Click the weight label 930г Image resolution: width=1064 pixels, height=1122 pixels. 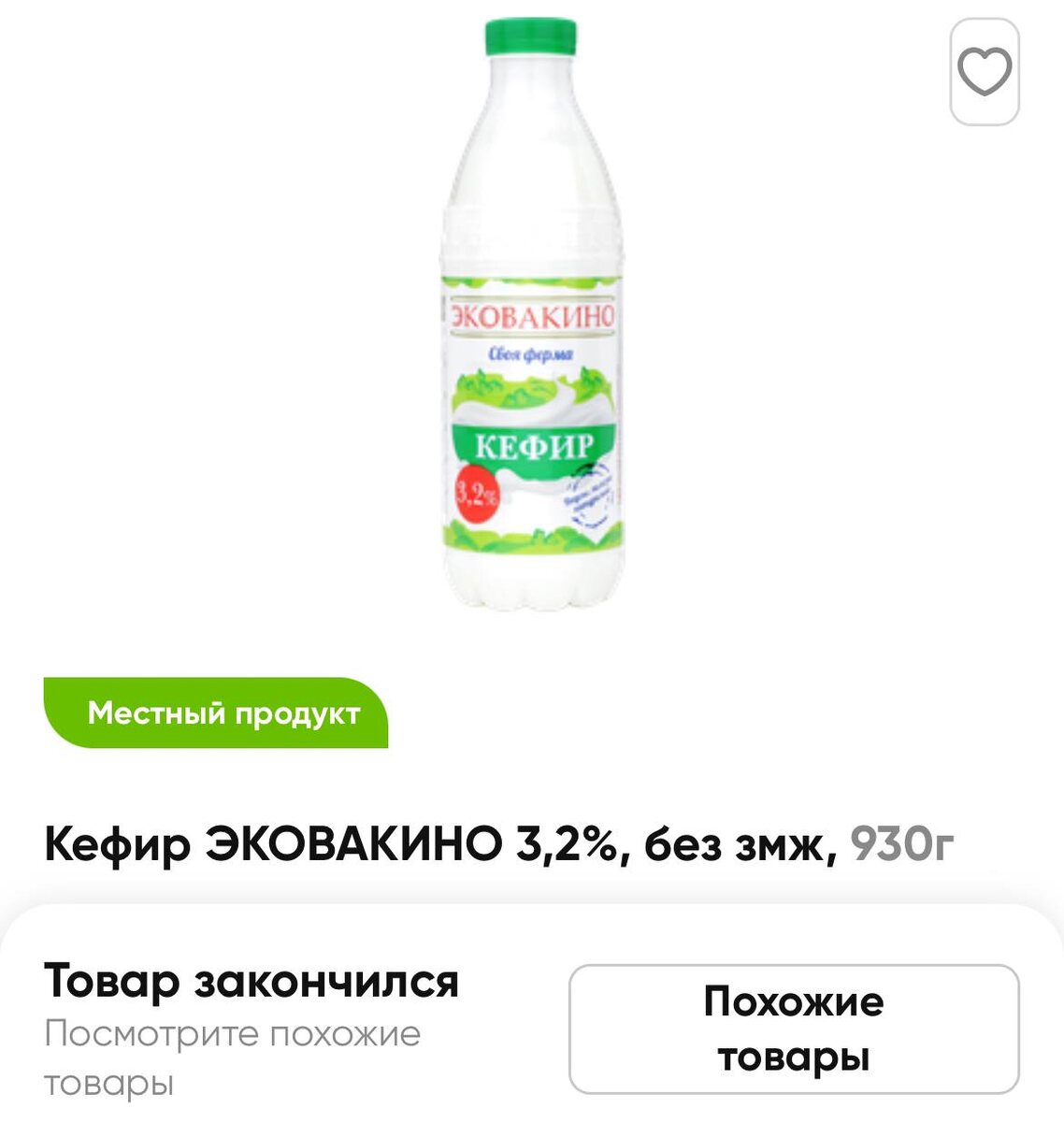pos(901,843)
